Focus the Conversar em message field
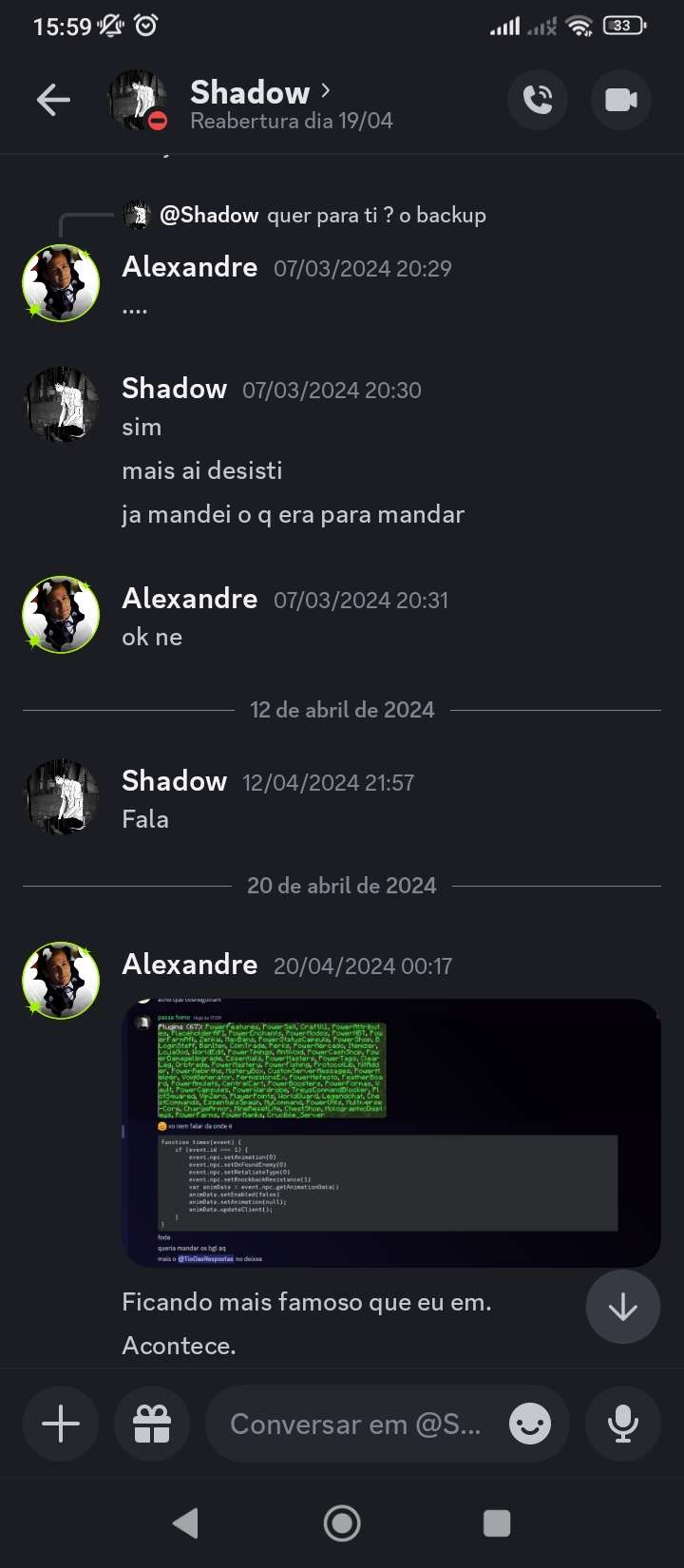Image resolution: width=684 pixels, height=1568 pixels. pyautogui.click(x=356, y=1424)
